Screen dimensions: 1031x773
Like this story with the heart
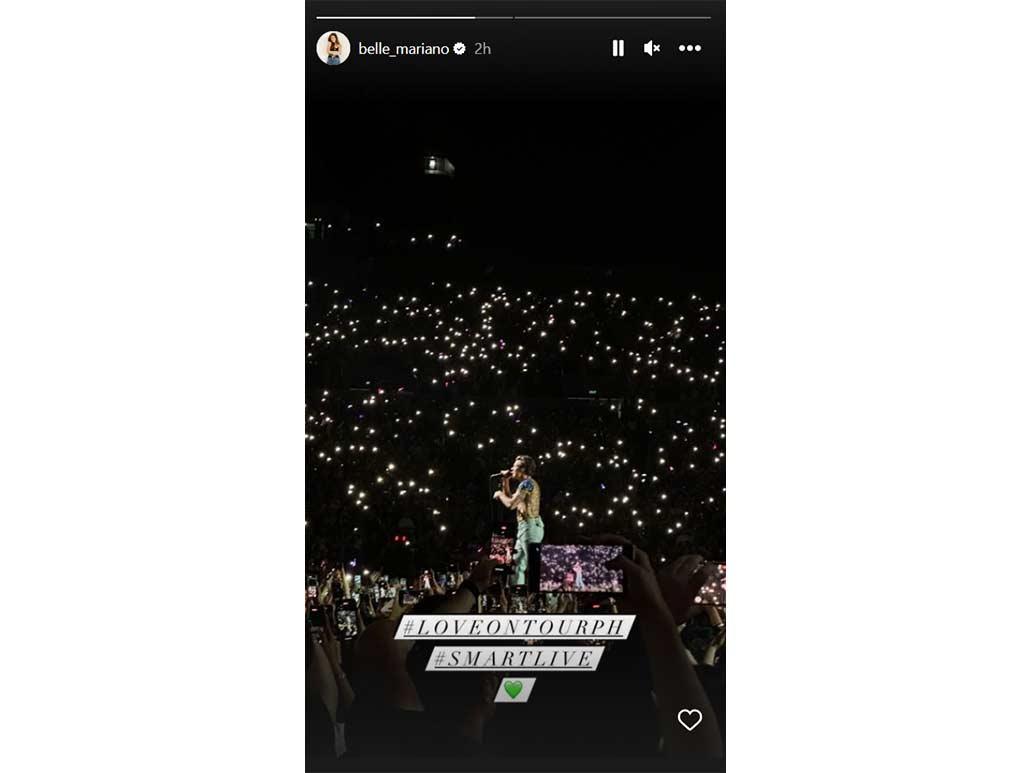pos(690,719)
